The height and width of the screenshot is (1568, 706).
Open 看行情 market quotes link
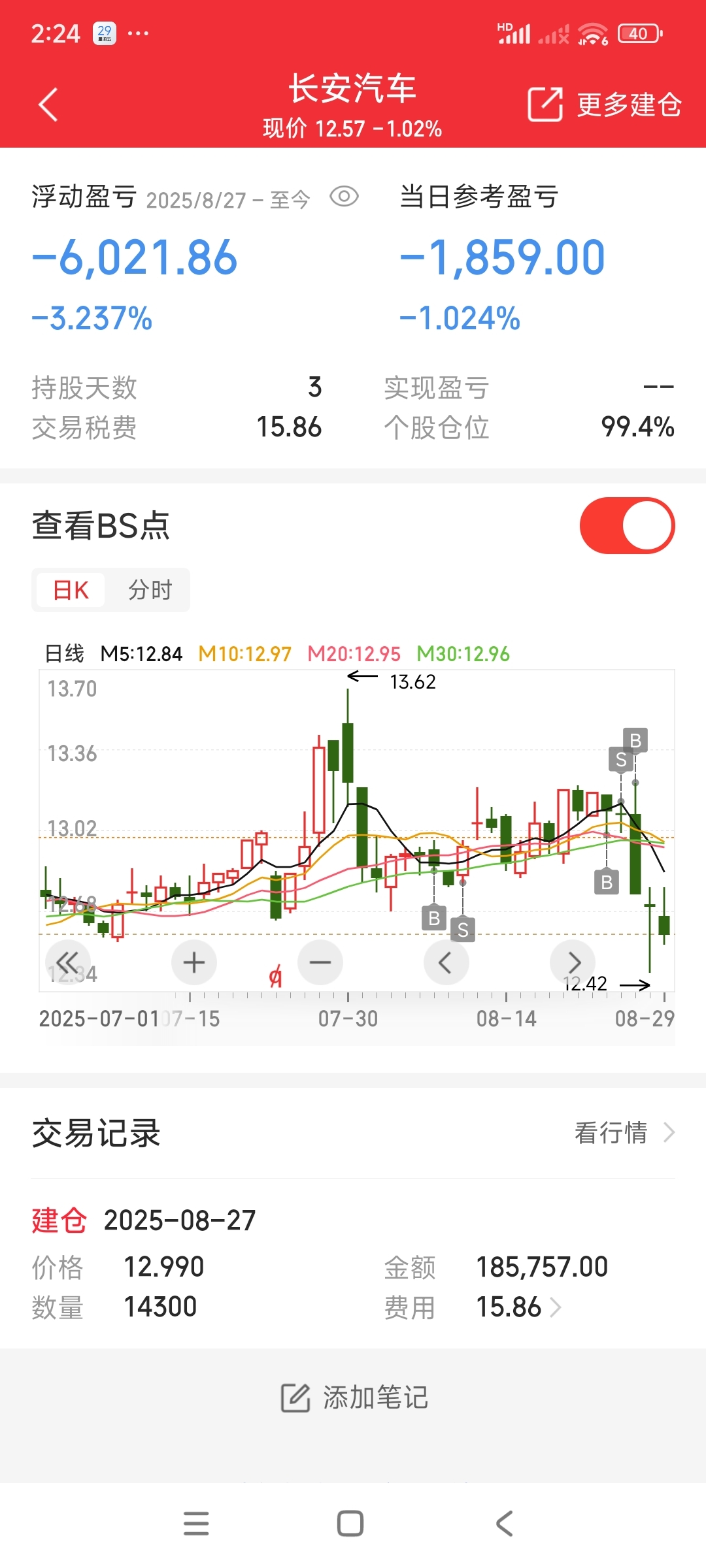(x=624, y=1133)
